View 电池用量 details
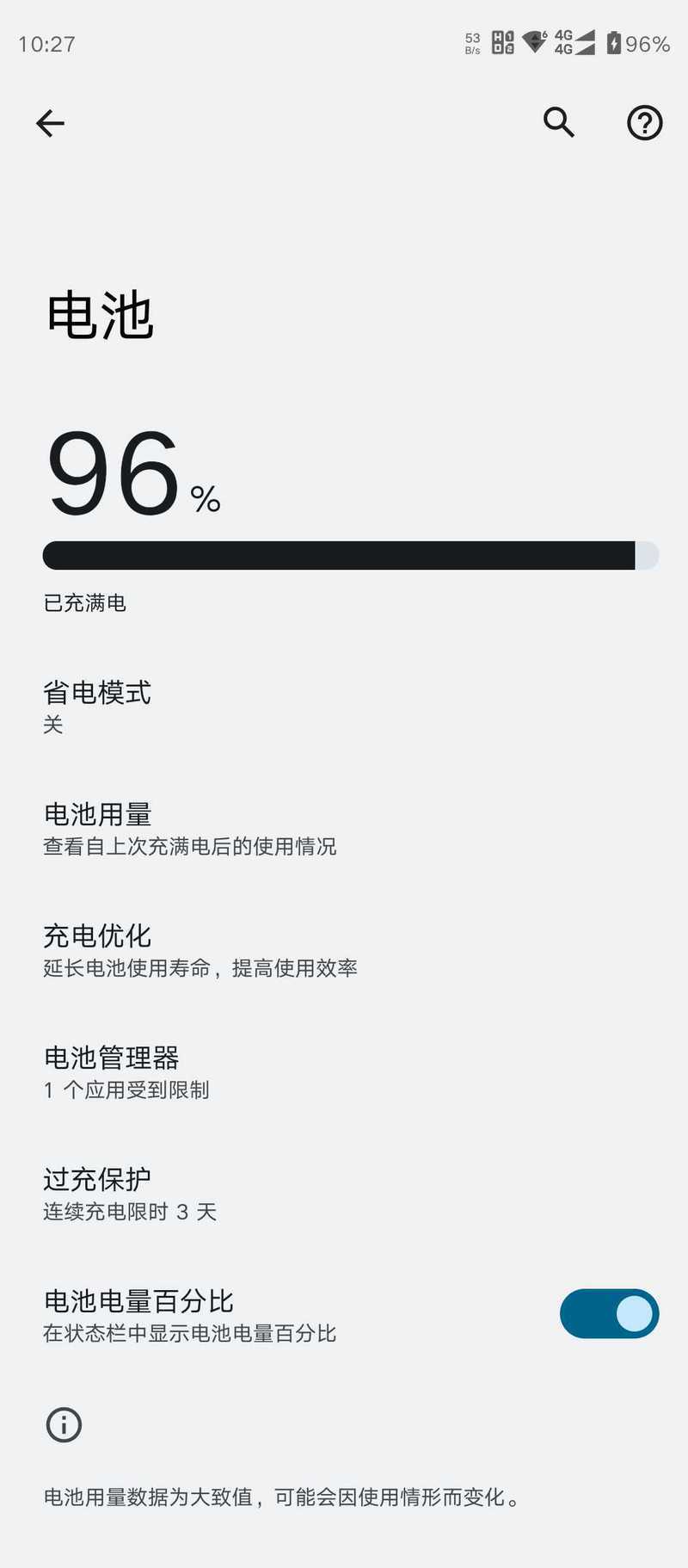The image size is (688, 1568). click(344, 830)
